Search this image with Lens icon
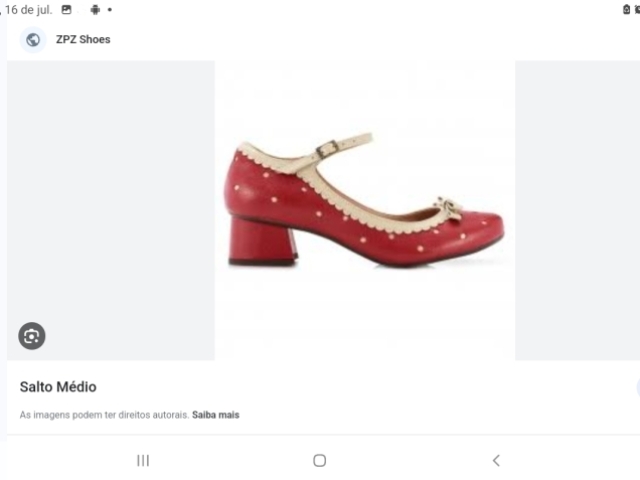The image size is (640, 480). pos(32,336)
